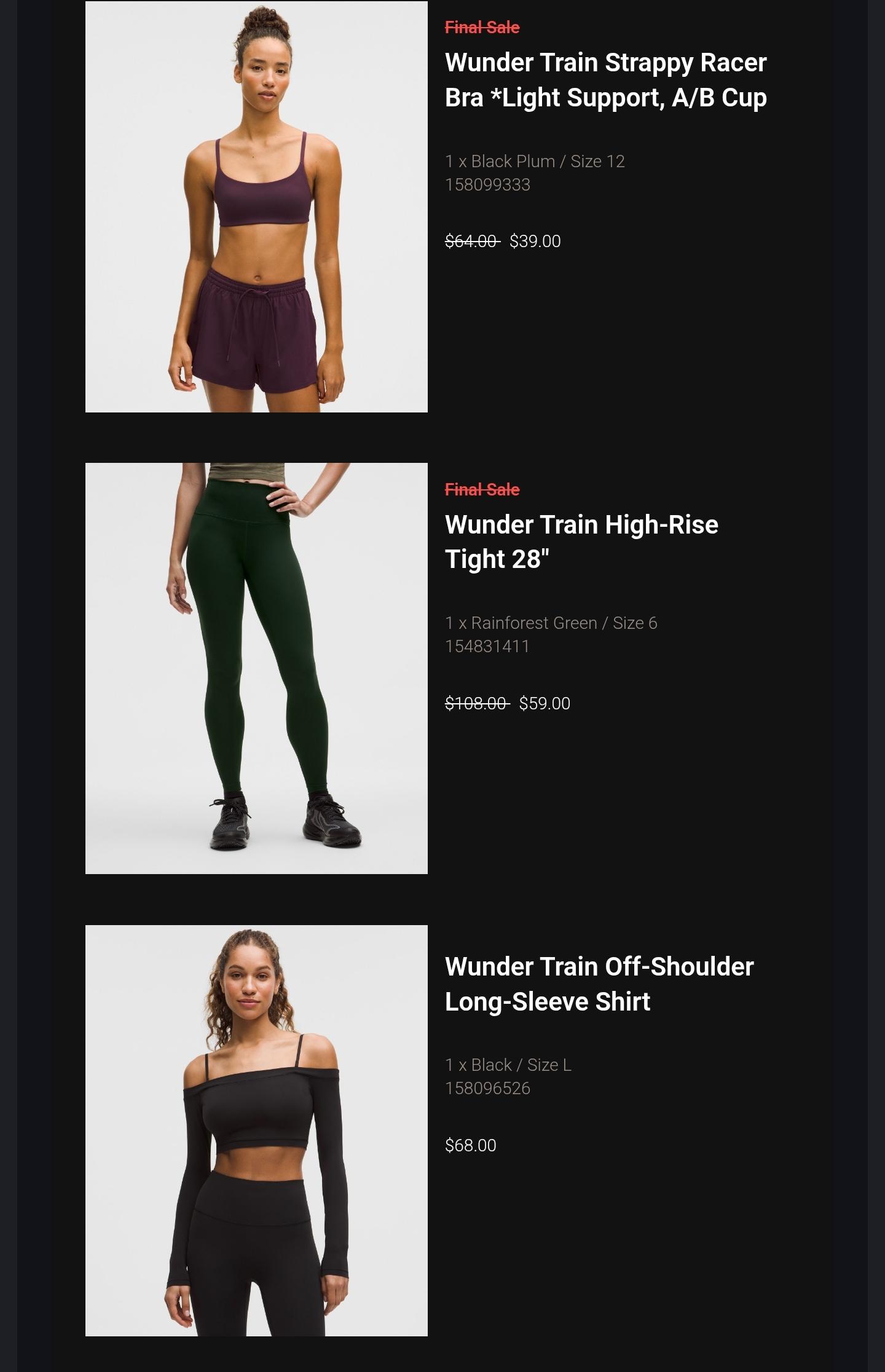View the Off-Shoulder Long-Sleeve Shirt picture
Screen dimensions: 885x1372
coord(256,1130)
